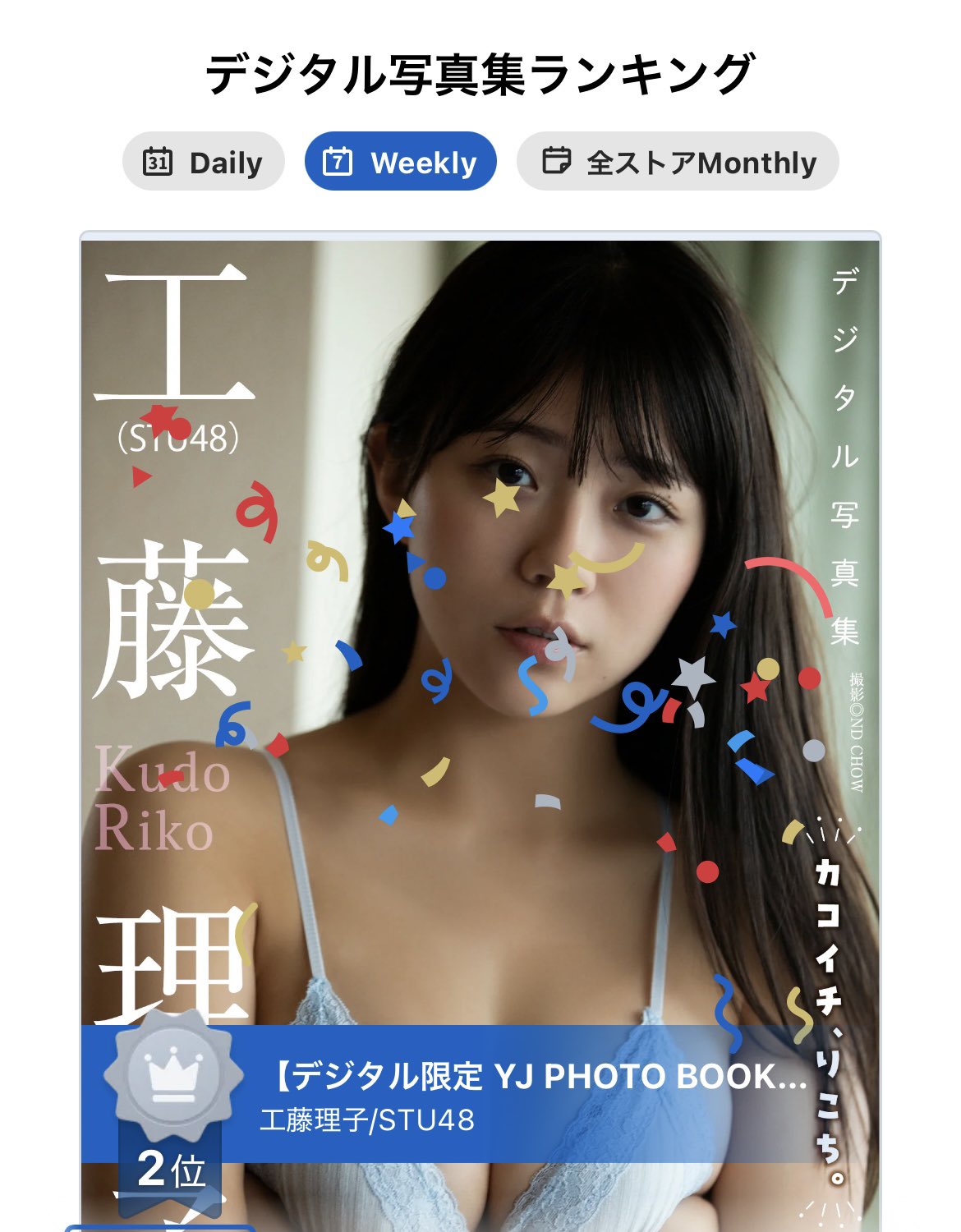
Task: Switch to 全ストアMonthly ranking
Action: (678, 162)
